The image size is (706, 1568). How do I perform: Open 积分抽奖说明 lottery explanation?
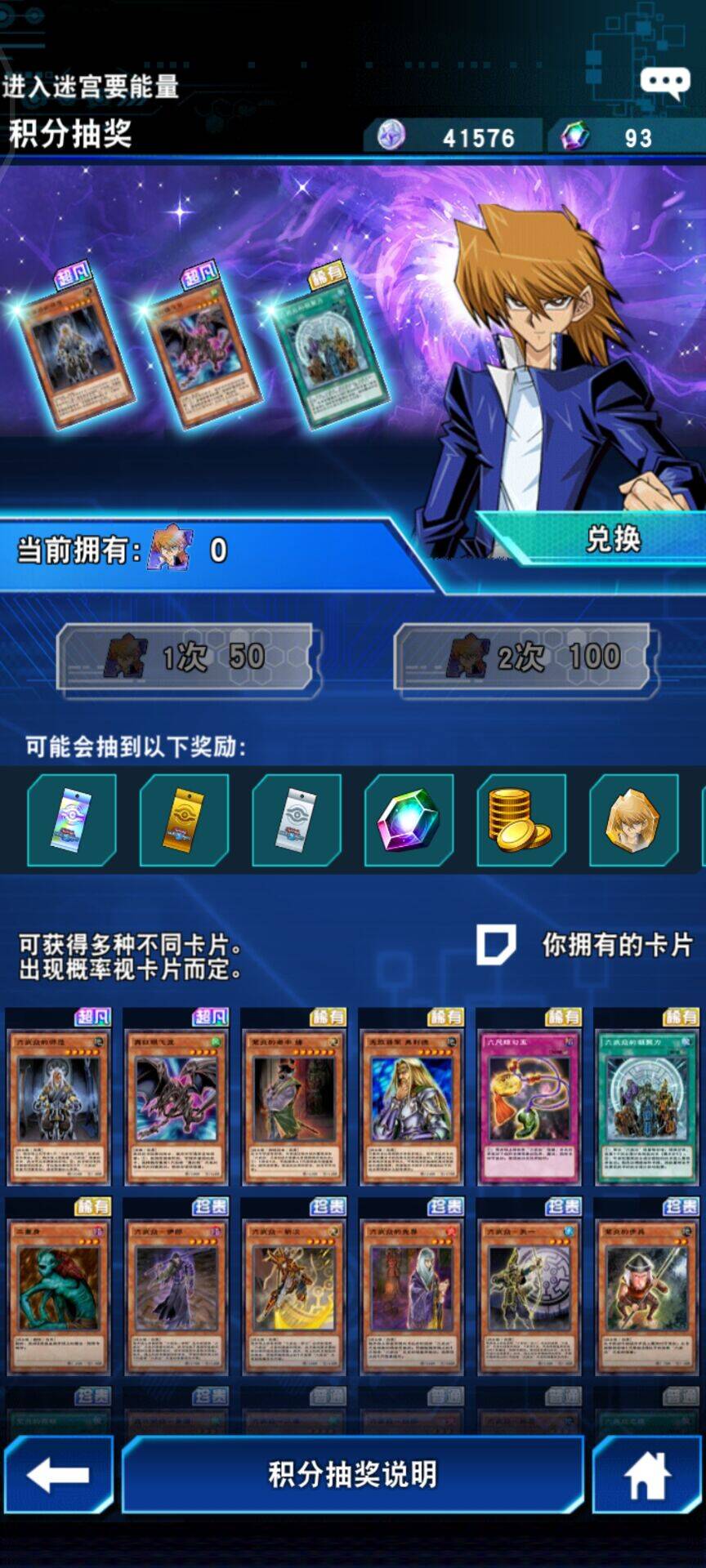(x=352, y=1474)
